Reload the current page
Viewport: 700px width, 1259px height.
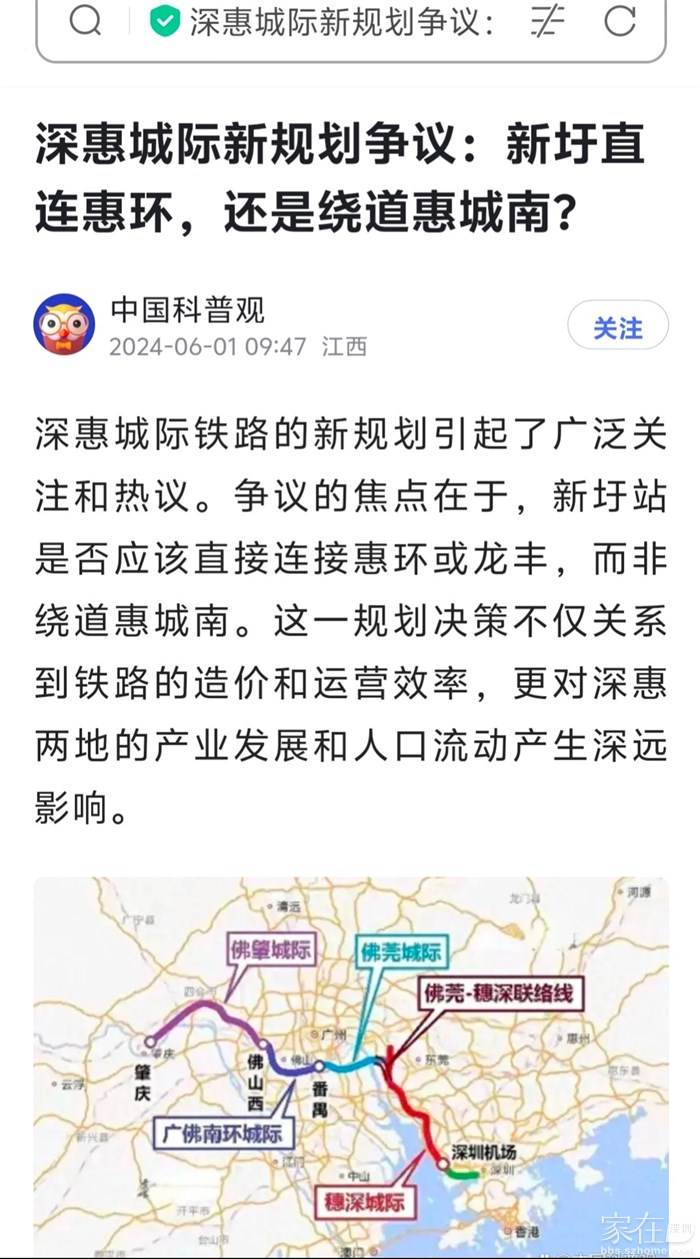pyautogui.click(x=620, y=21)
